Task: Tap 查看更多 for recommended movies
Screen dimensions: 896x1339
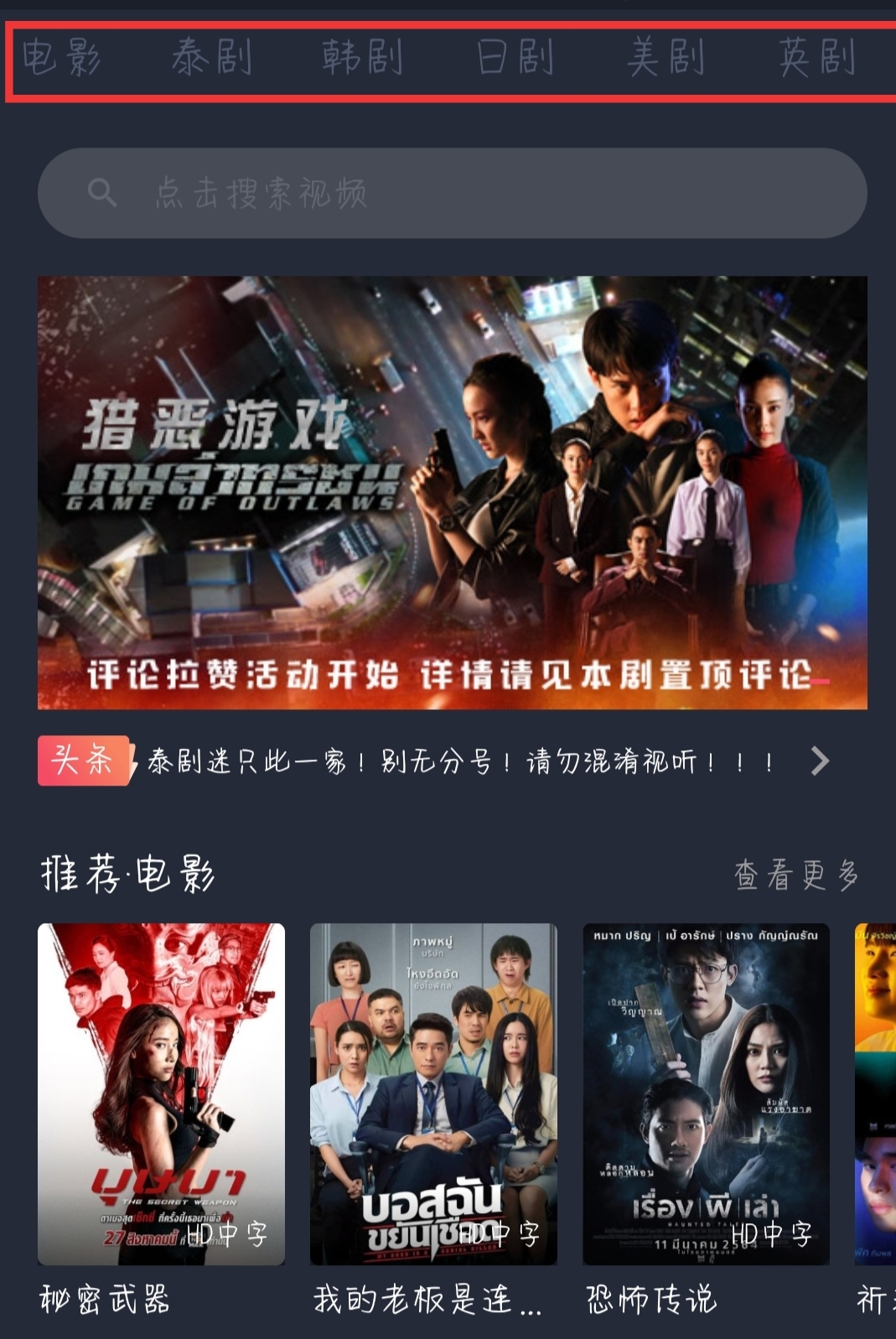Action: pyautogui.click(x=795, y=875)
